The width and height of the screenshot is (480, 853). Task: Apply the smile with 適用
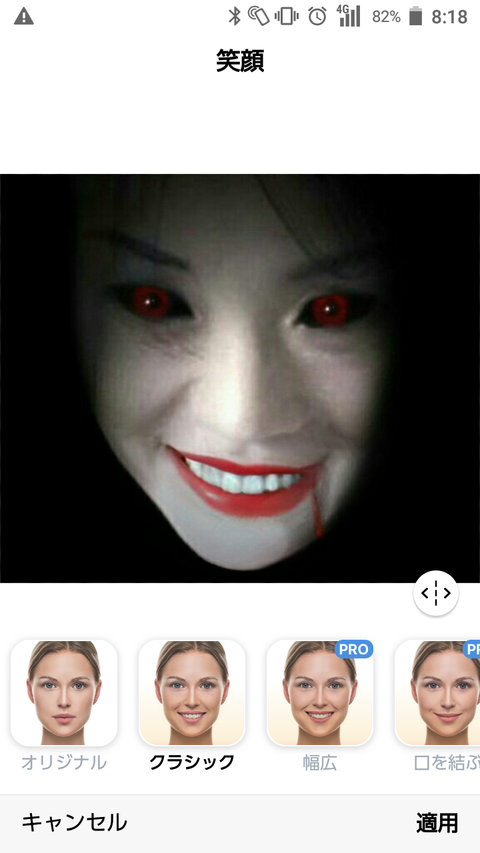[x=437, y=823]
